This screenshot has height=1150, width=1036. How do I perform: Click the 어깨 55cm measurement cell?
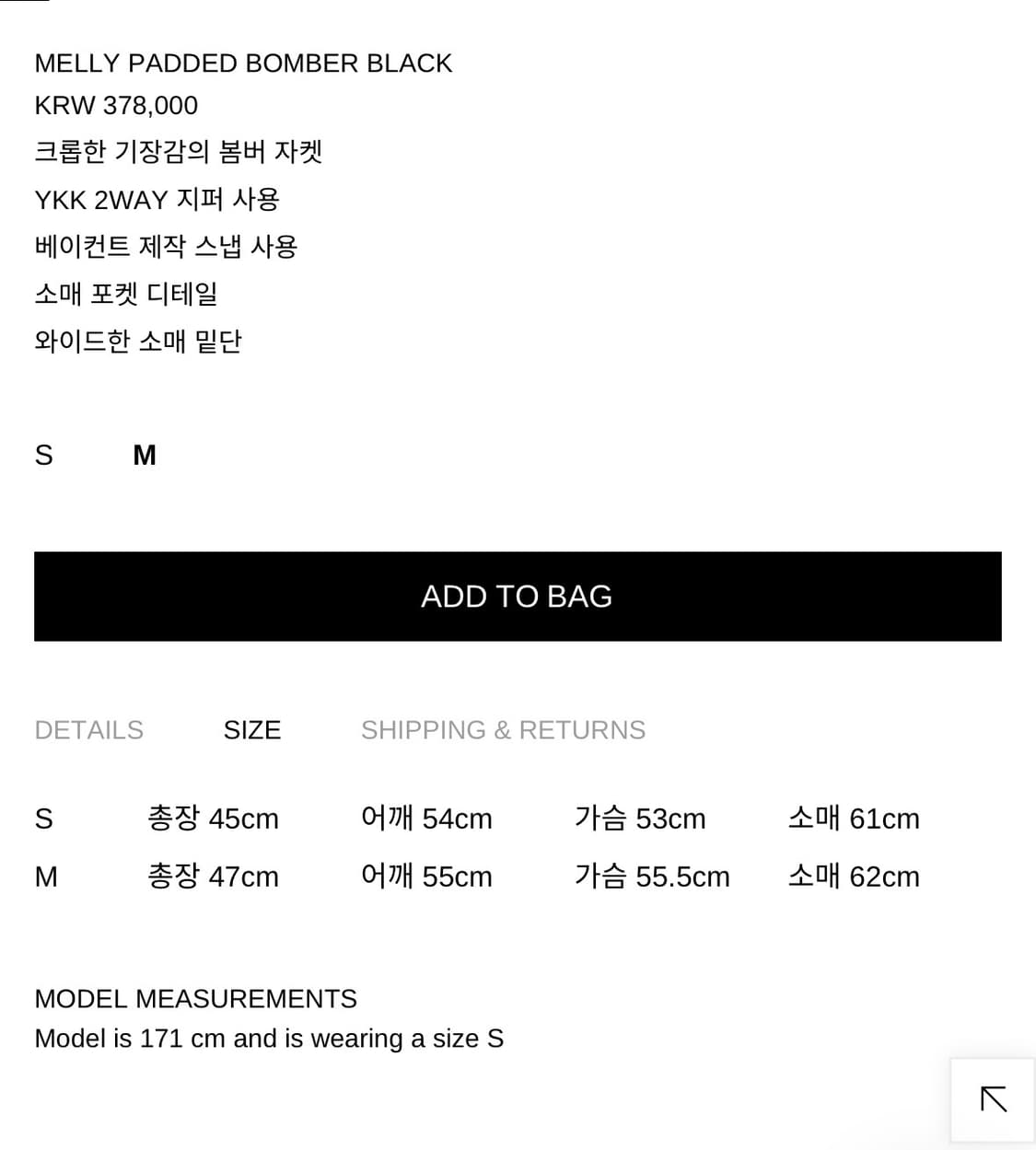pos(426,877)
